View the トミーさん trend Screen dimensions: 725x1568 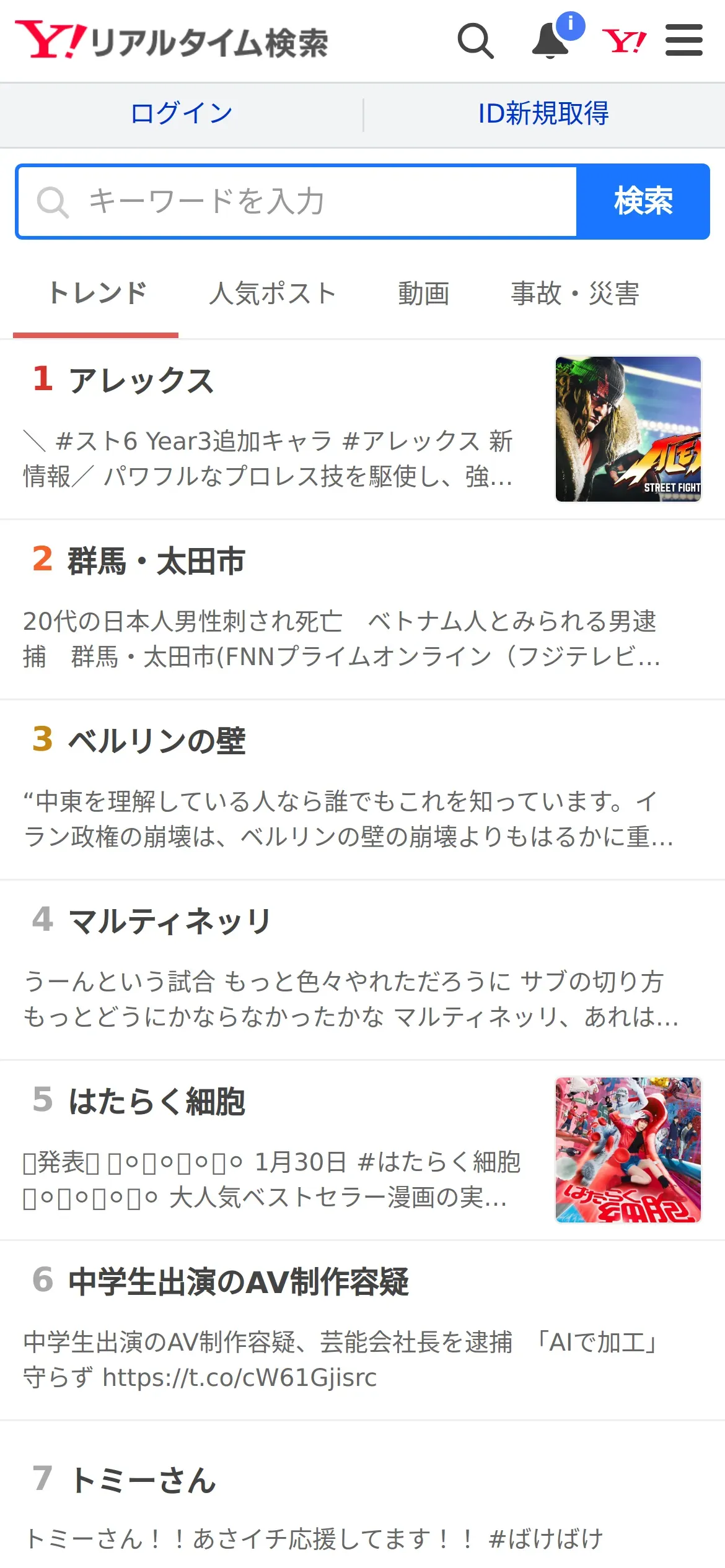pyautogui.click(x=143, y=1480)
